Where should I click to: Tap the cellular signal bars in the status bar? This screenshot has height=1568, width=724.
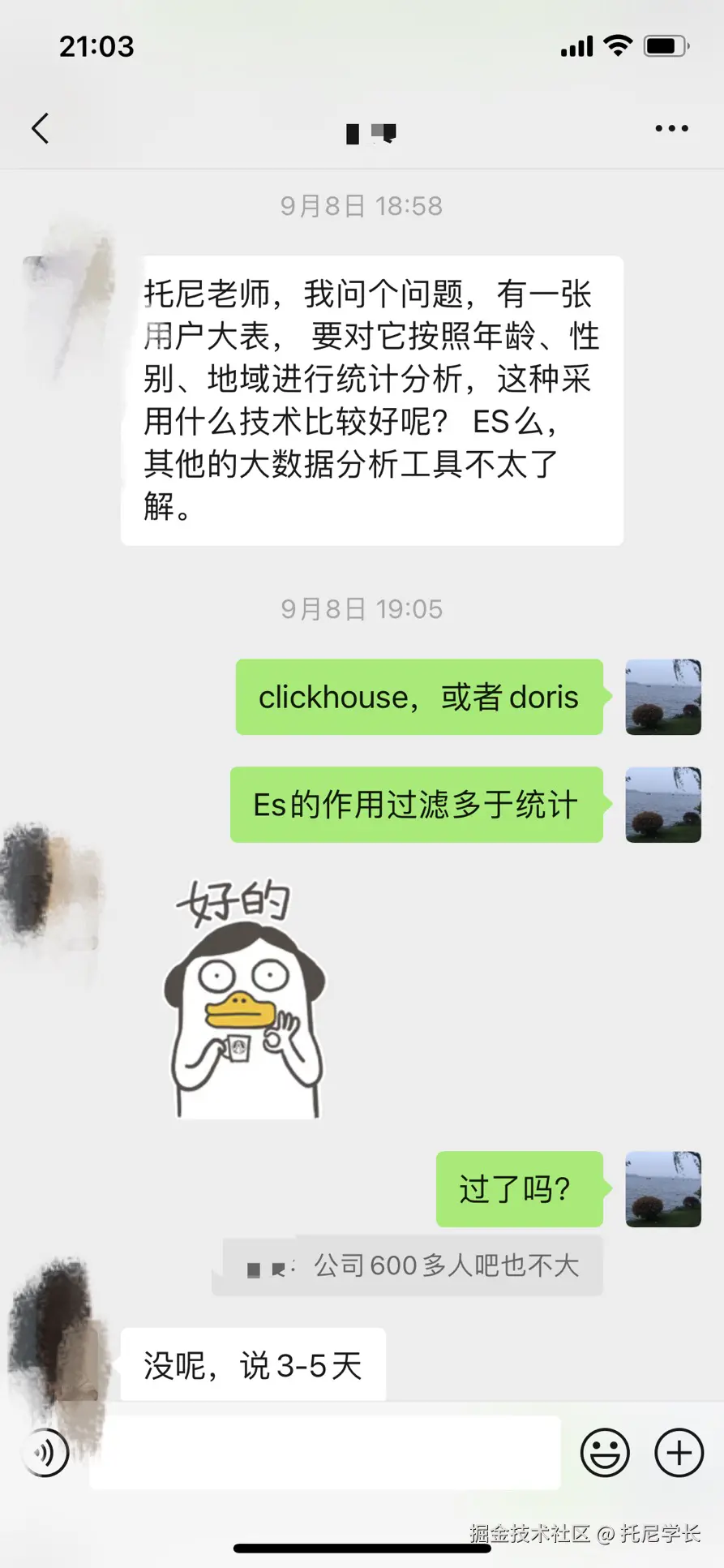pos(577,46)
